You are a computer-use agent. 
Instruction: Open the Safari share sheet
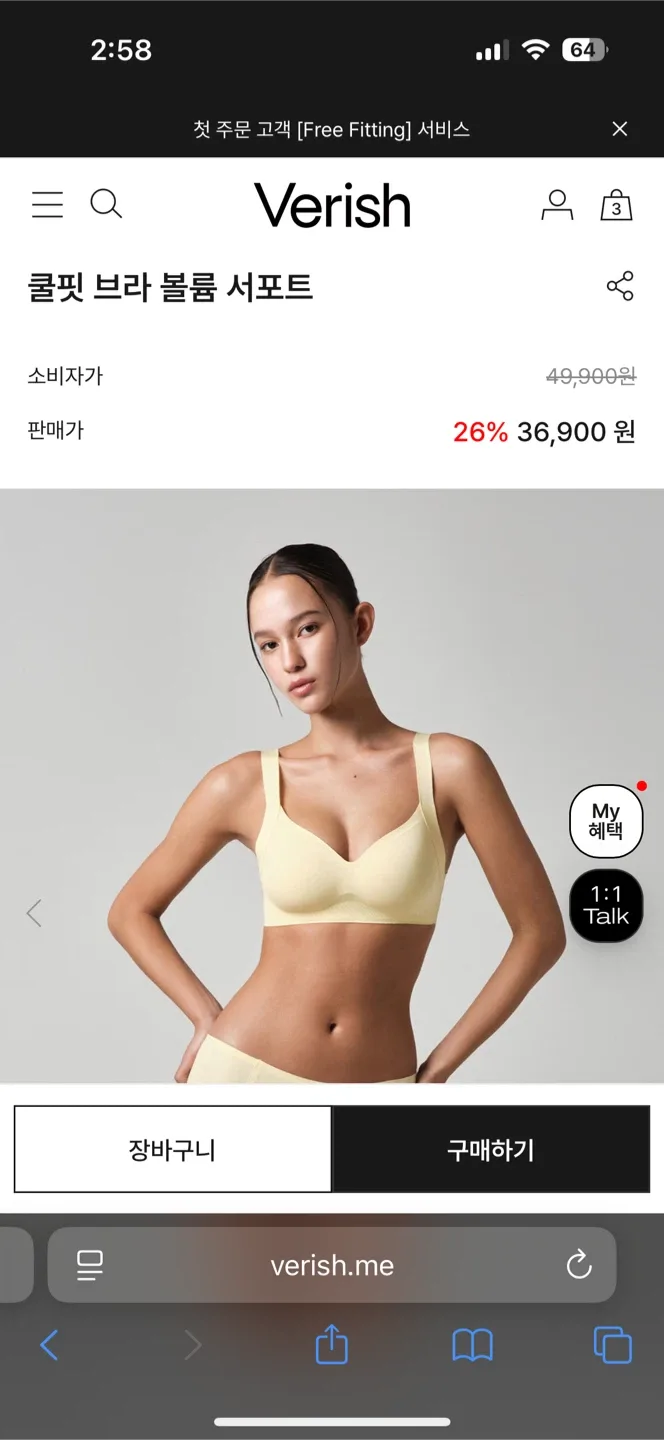(332, 1345)
